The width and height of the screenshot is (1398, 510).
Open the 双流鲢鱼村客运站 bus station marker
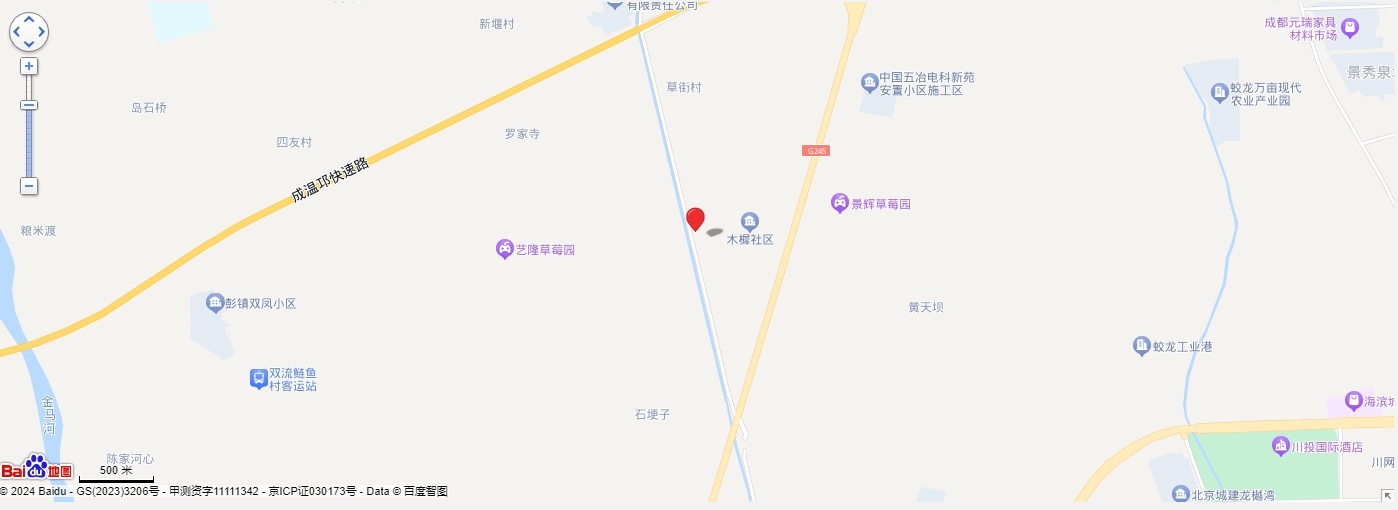tap(259, 378)
